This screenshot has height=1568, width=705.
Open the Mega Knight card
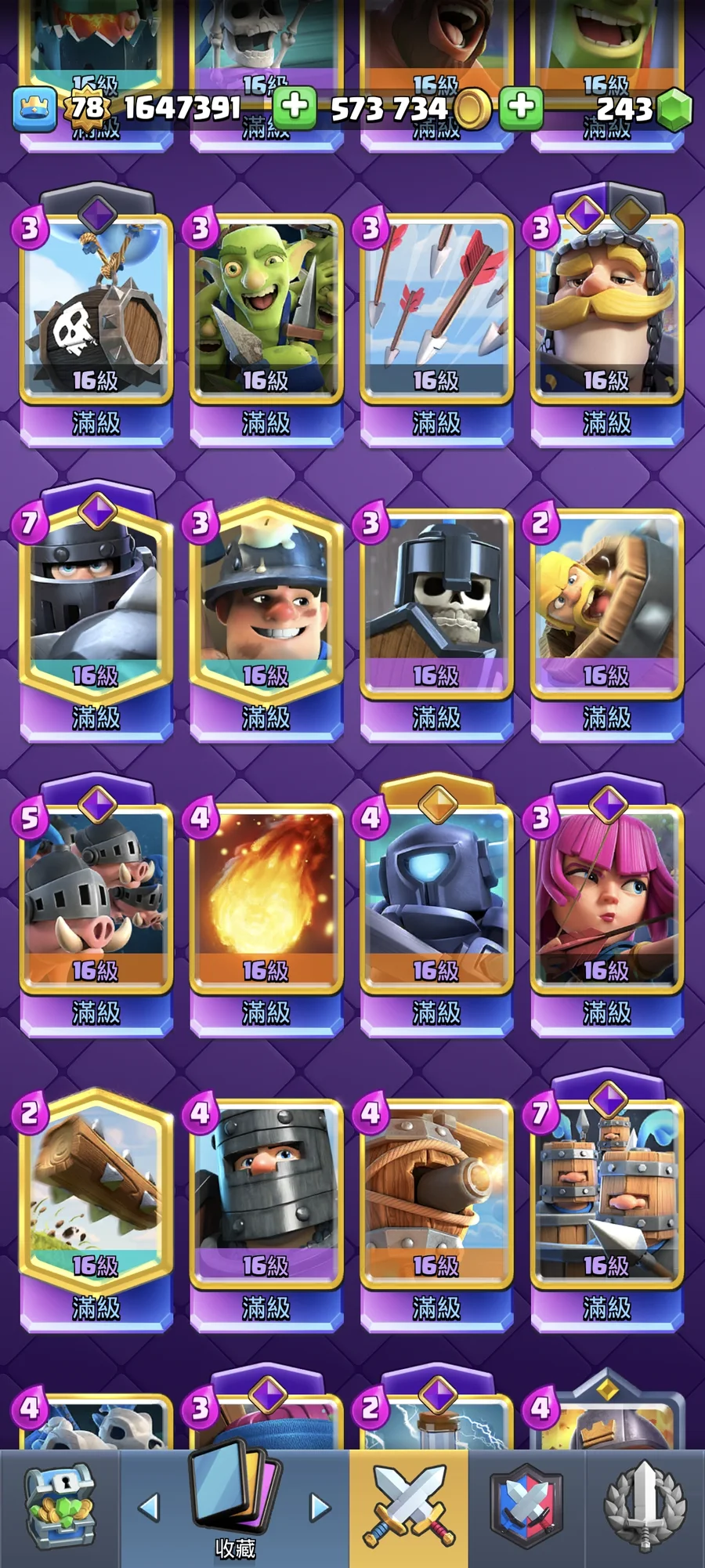point(96,603)
